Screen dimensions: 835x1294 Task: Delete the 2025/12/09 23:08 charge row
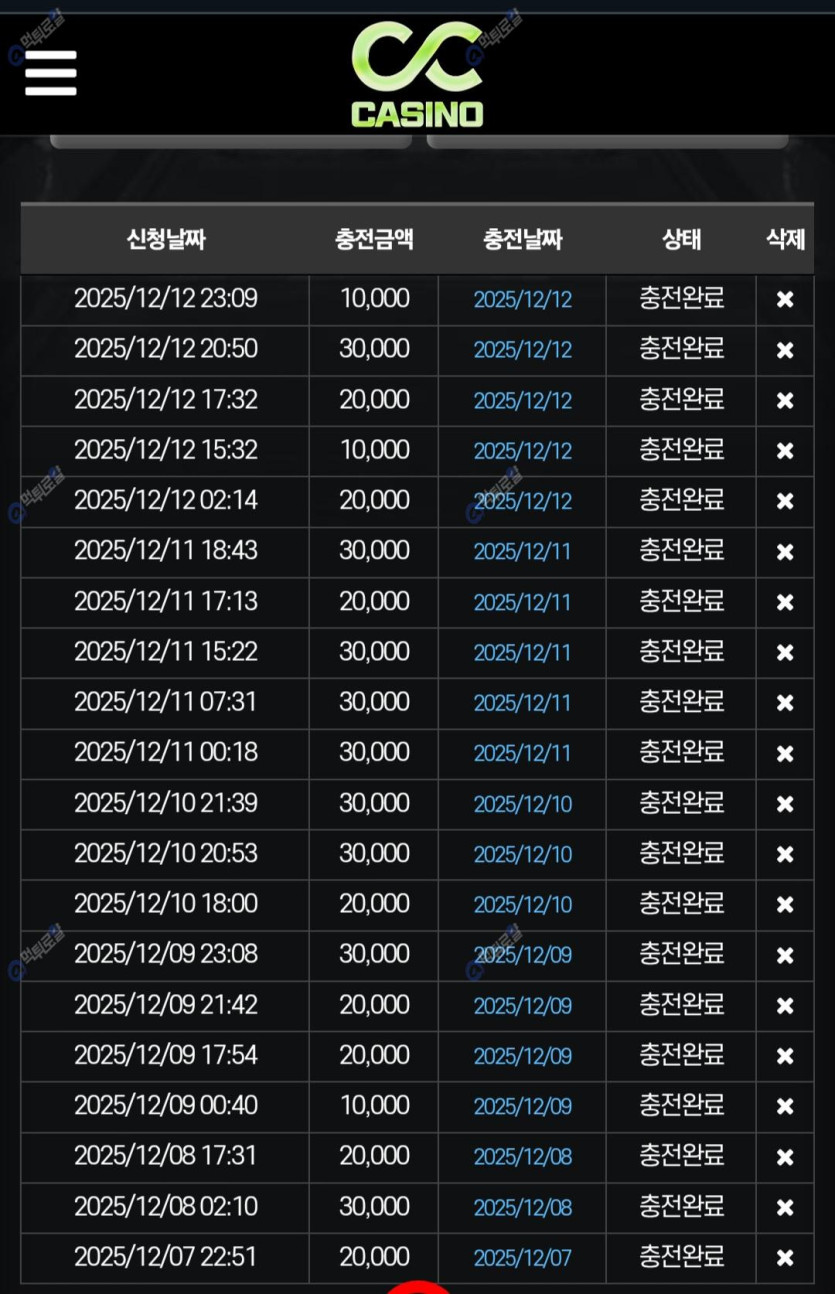(x=785, y=955)
